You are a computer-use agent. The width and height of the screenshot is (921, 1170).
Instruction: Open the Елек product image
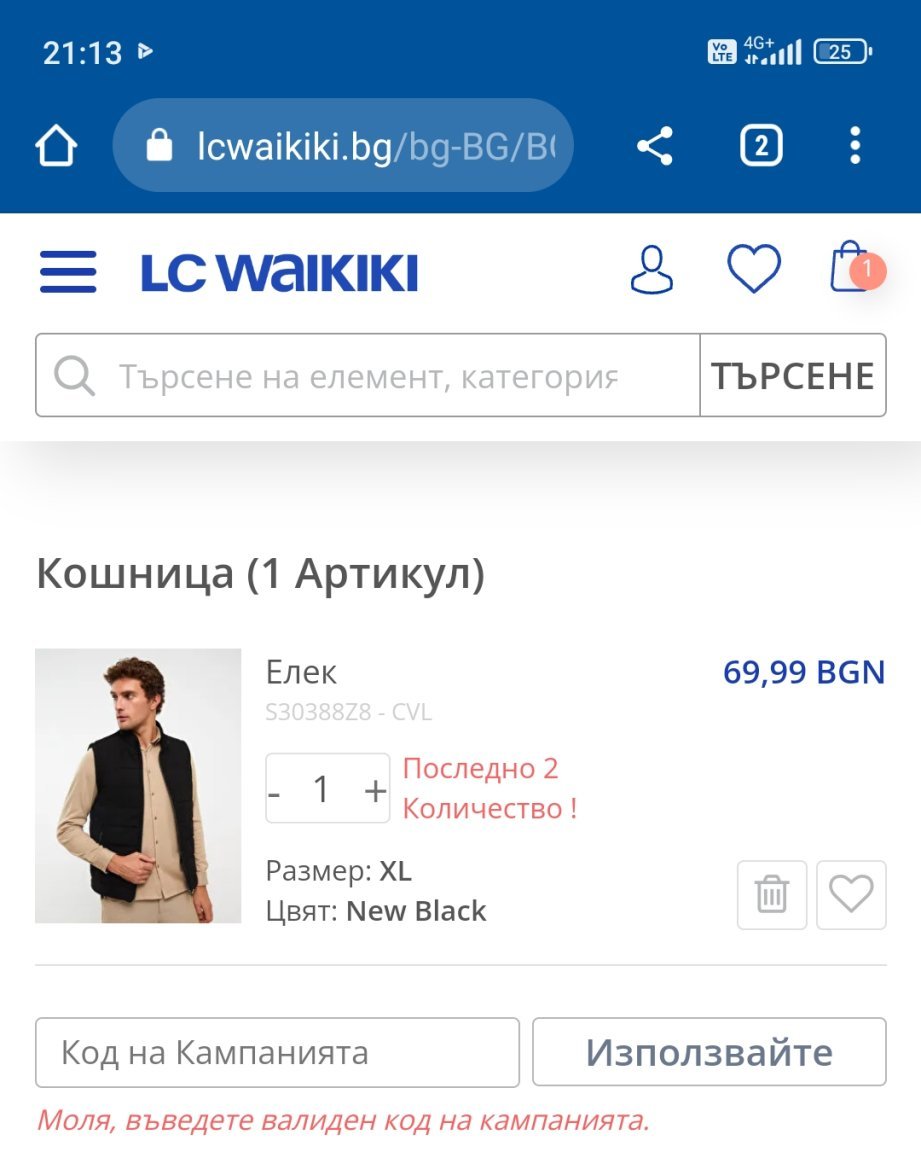tap(138, 786)
